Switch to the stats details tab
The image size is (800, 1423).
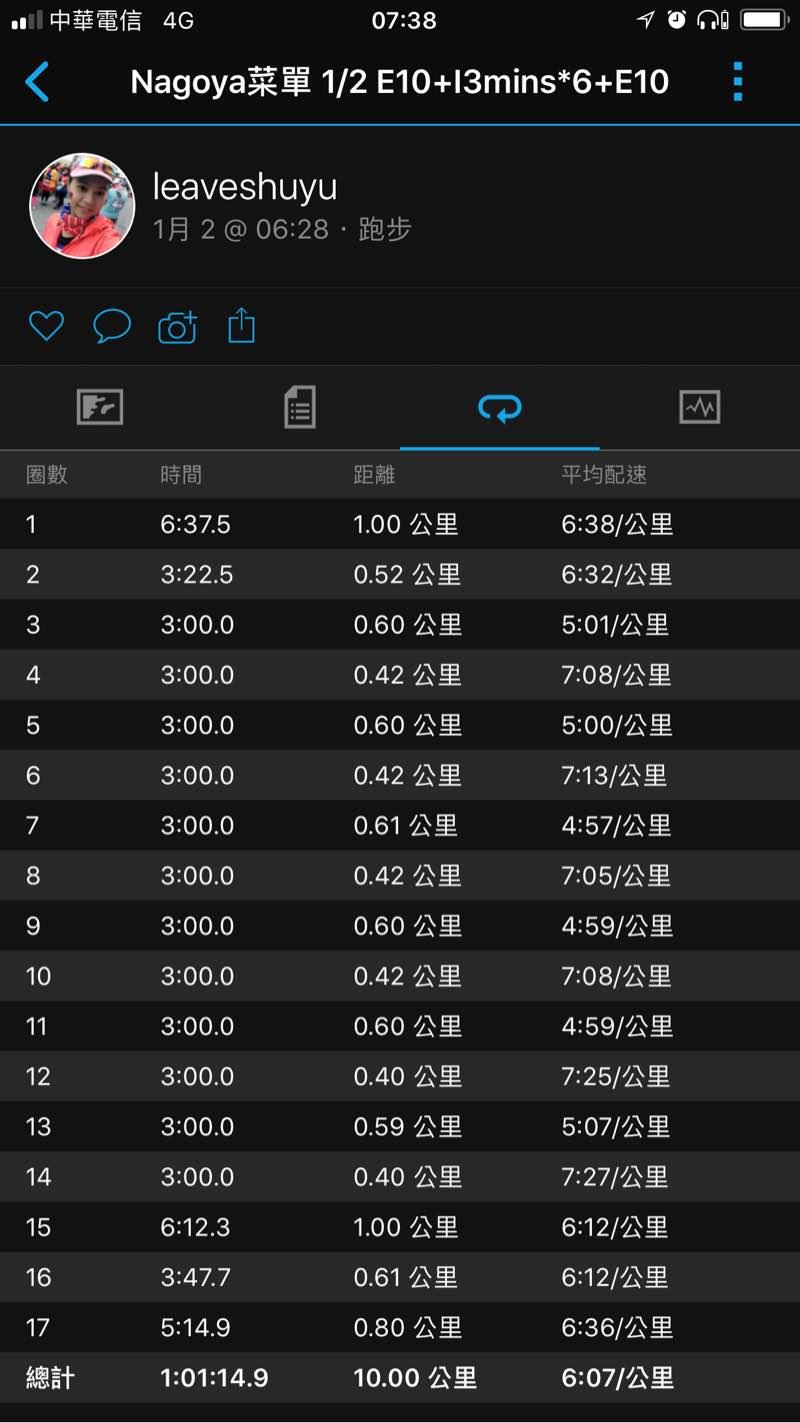click(x=300, y=408)
